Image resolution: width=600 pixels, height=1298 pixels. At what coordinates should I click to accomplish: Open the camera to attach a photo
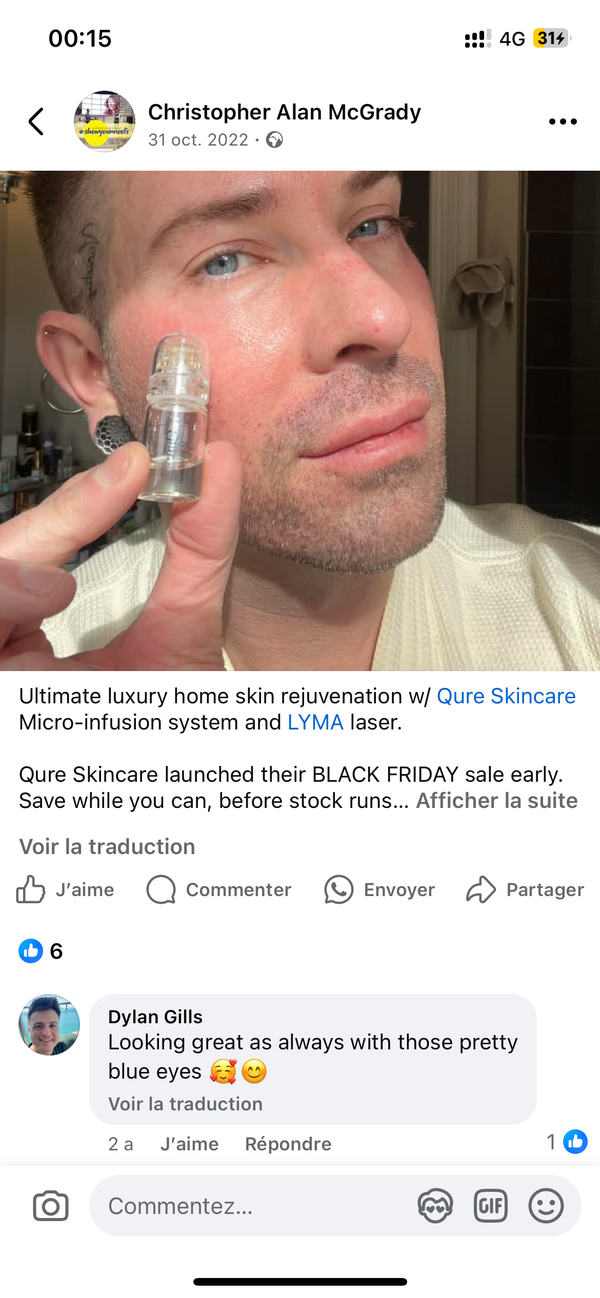[x=50, y=1206]
